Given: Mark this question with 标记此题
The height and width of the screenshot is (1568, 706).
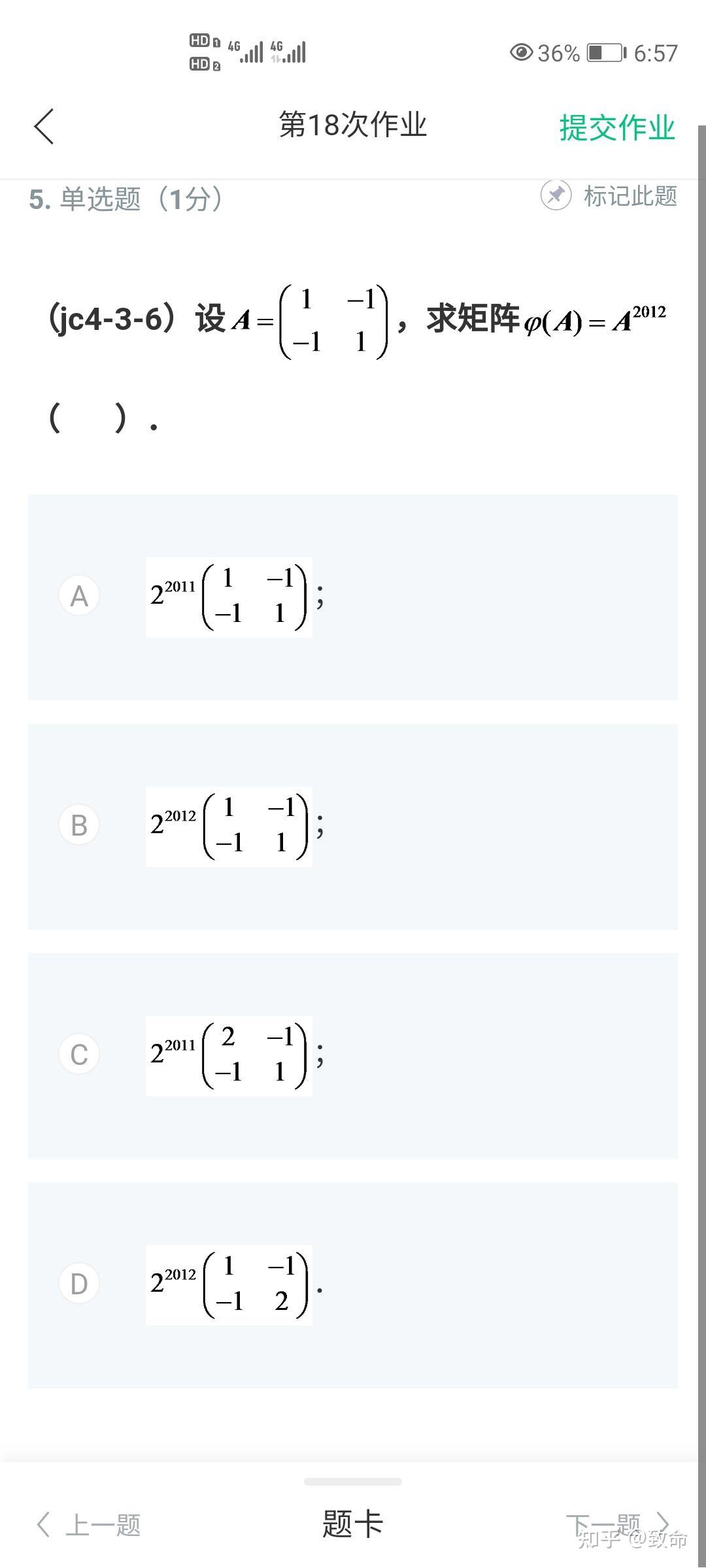Looking at the screenshot, I should pos(609,195).
